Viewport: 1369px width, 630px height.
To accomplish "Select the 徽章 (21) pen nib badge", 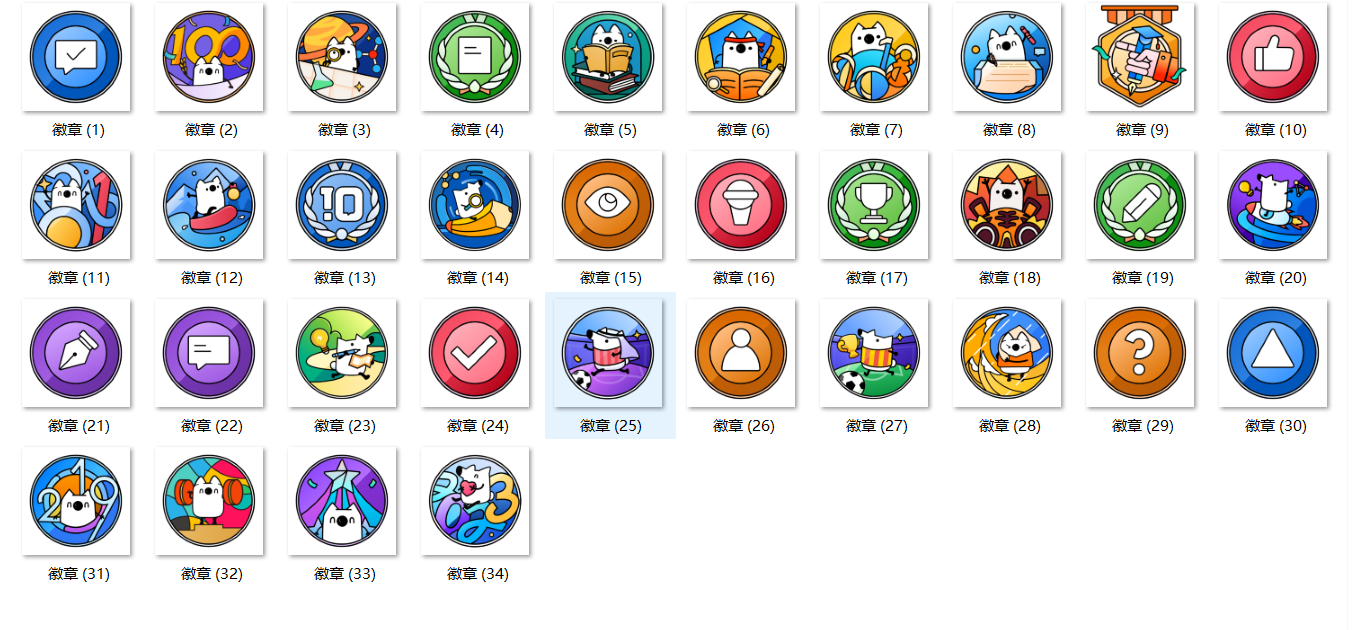I will [x=76, y=353].
